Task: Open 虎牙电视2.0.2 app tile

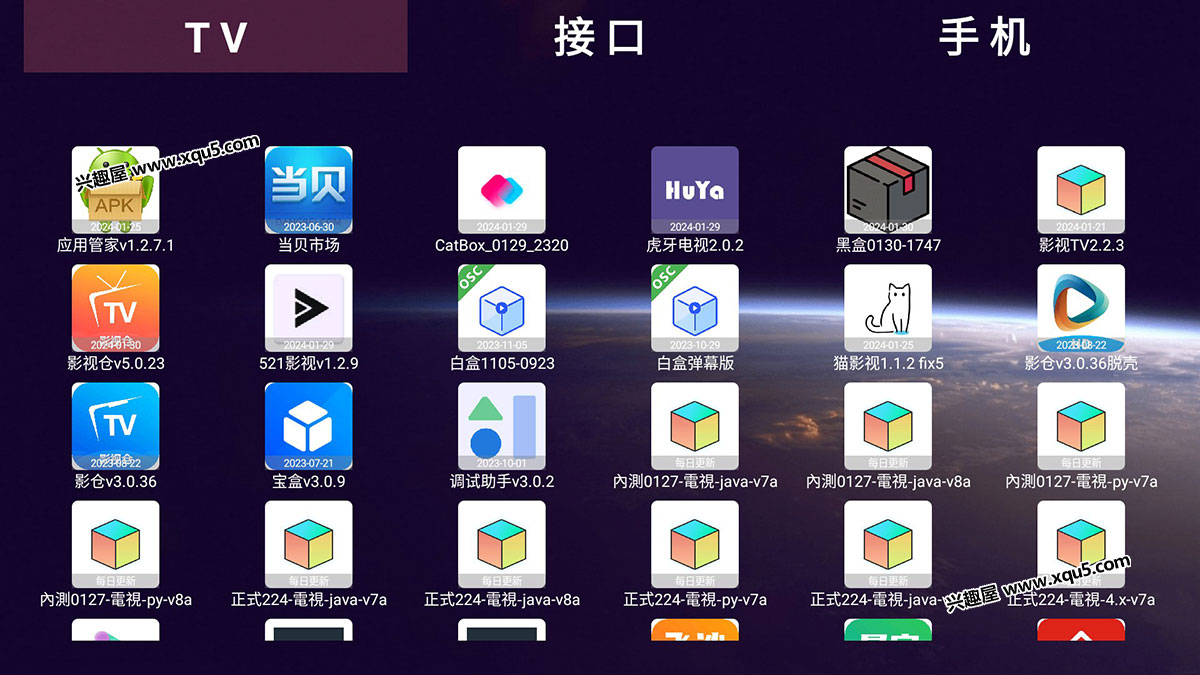Action: pos(694,190)
